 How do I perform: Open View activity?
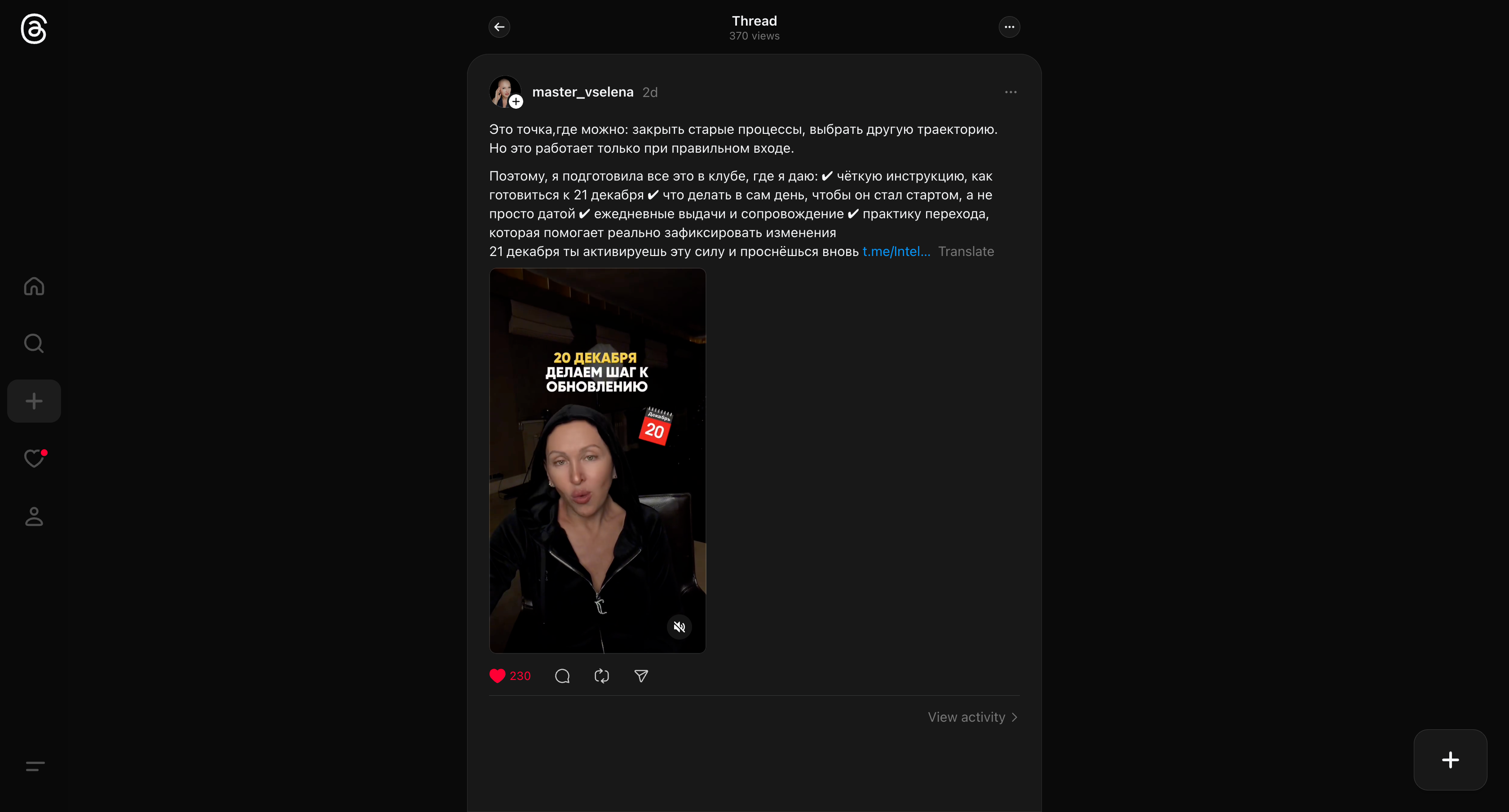[x=972, y=717]
